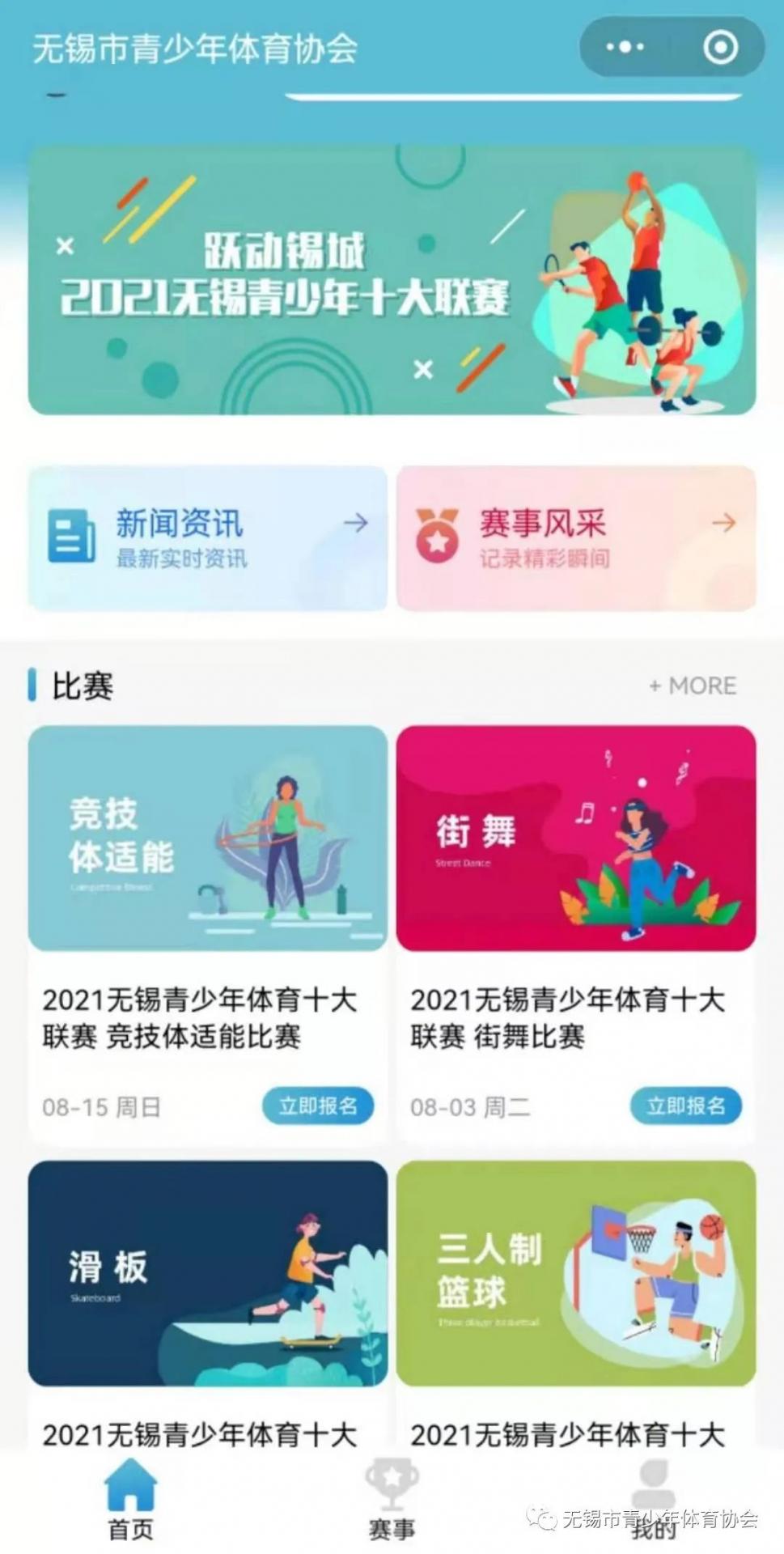Viewport: 784px width, 1554px height.
Task: View more competitions via + MORE
Action: (x=693, y=686)
